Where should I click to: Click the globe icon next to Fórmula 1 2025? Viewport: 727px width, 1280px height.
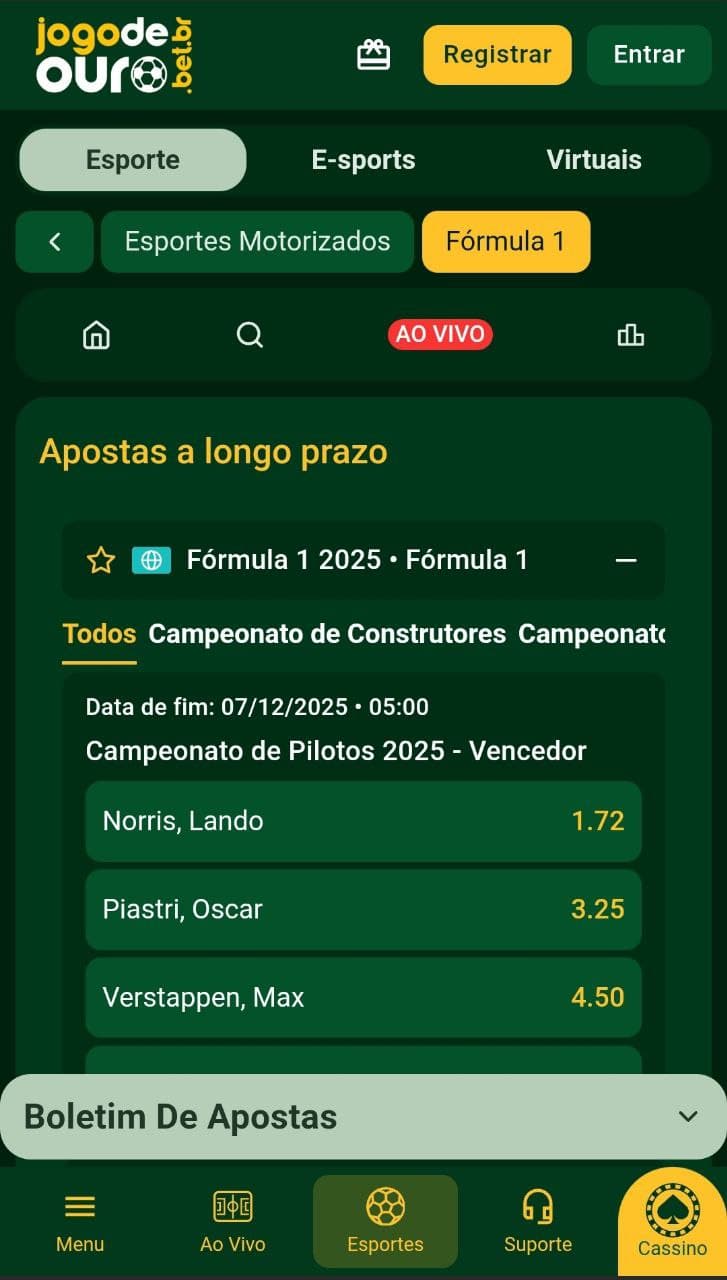[151, 560]
